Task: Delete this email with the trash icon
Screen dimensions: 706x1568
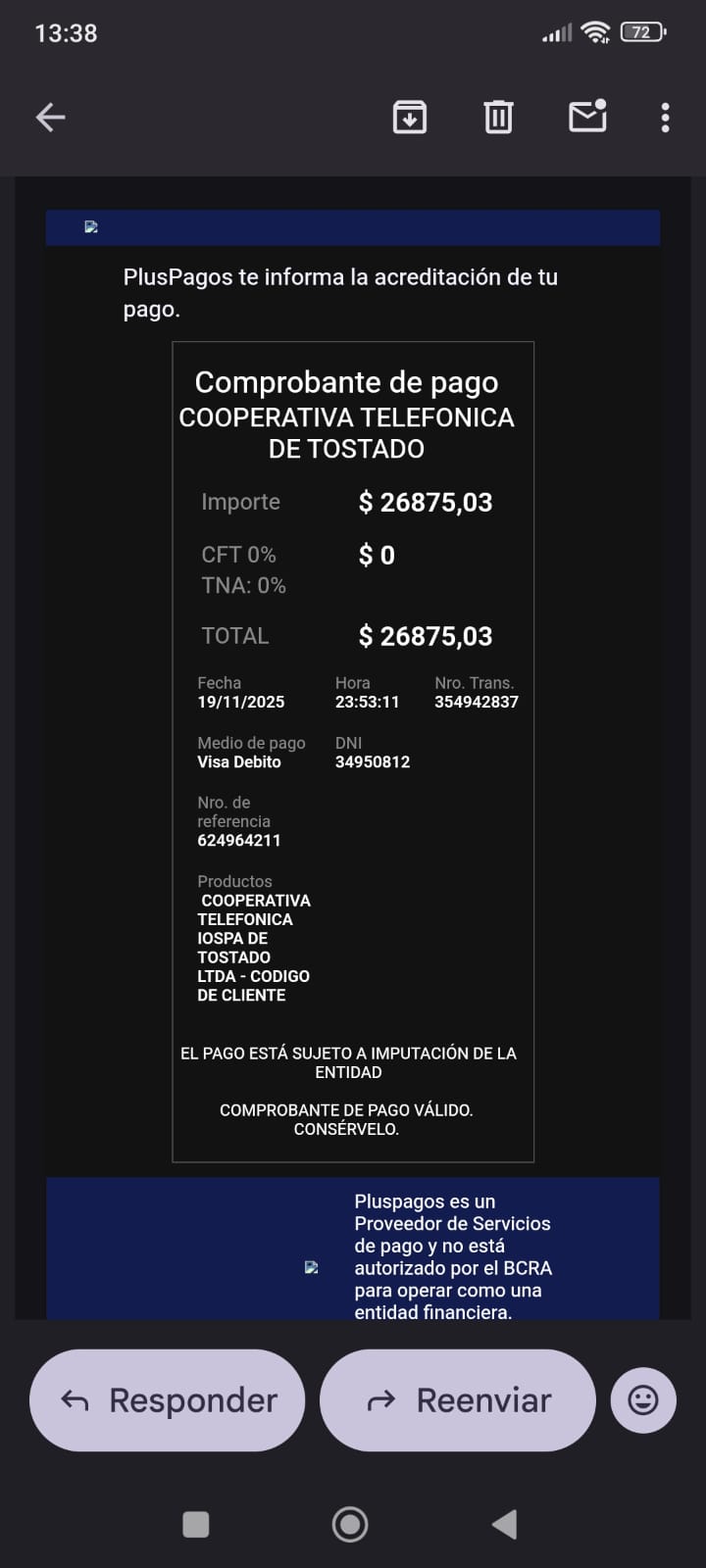Action: click(498, 118)
